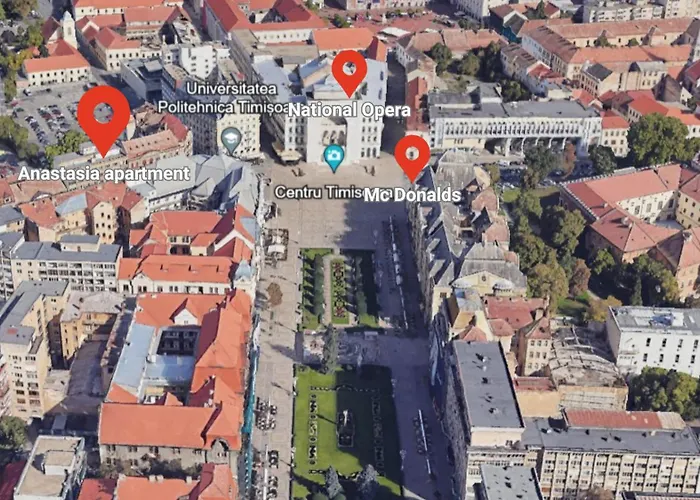Image resolution: width=700 pixels, height=500 pixels.
Task: Open the National Opera marker
Action: click(349, 70)
